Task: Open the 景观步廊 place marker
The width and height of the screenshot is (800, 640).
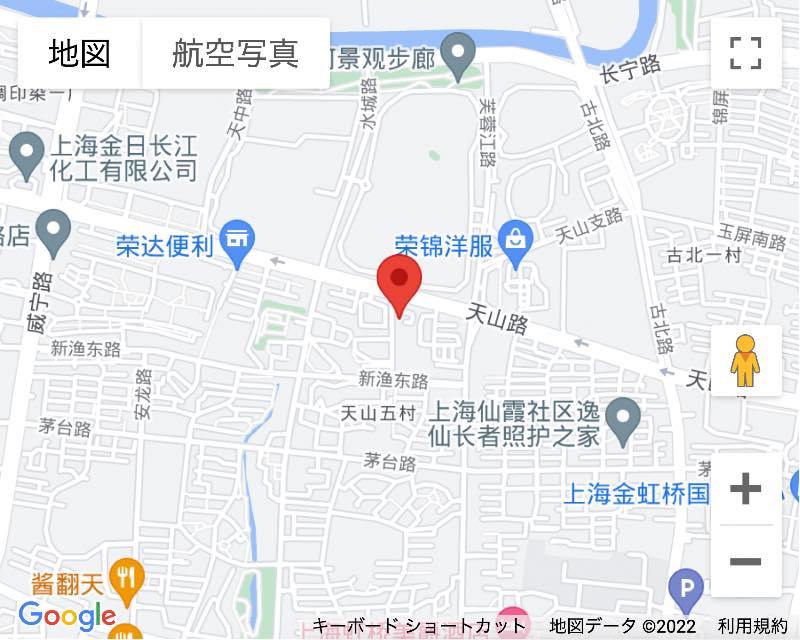Action: click(459, 55)
